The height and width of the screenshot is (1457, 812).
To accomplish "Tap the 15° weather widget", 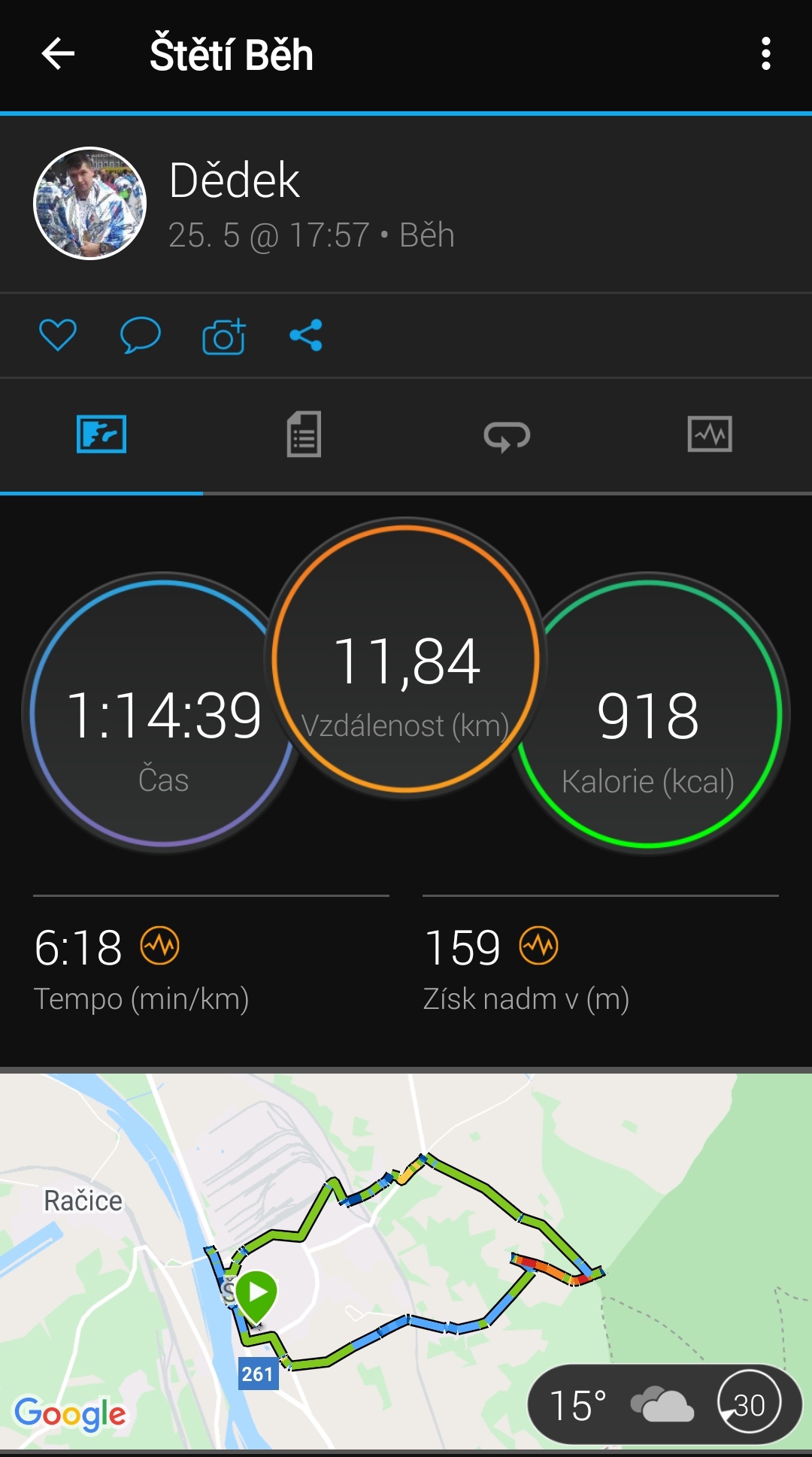I will pyautogui.click(x=665, y=1404).
